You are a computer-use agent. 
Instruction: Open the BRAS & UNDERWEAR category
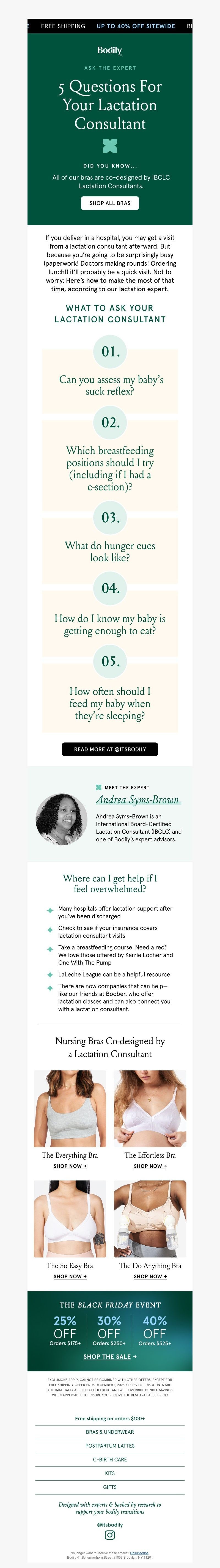pos(110,1432)
